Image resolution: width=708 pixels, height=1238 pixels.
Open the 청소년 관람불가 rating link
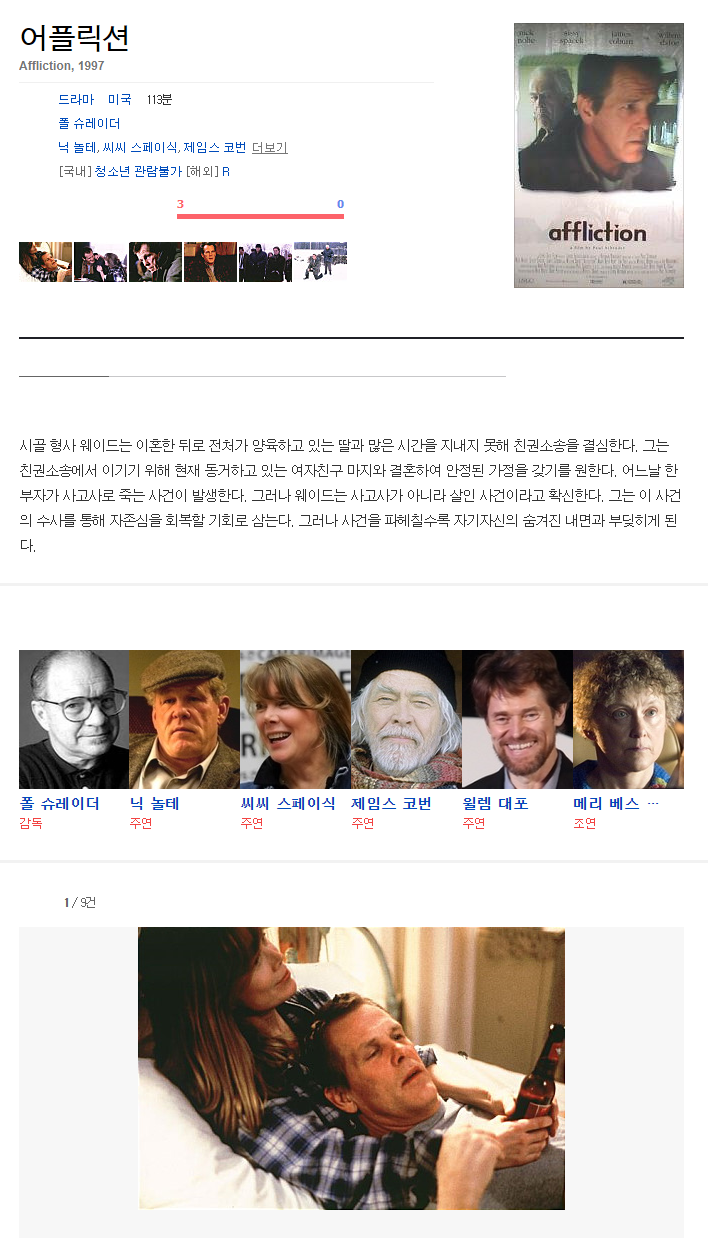pyautogui.click(x=138, y=171)
